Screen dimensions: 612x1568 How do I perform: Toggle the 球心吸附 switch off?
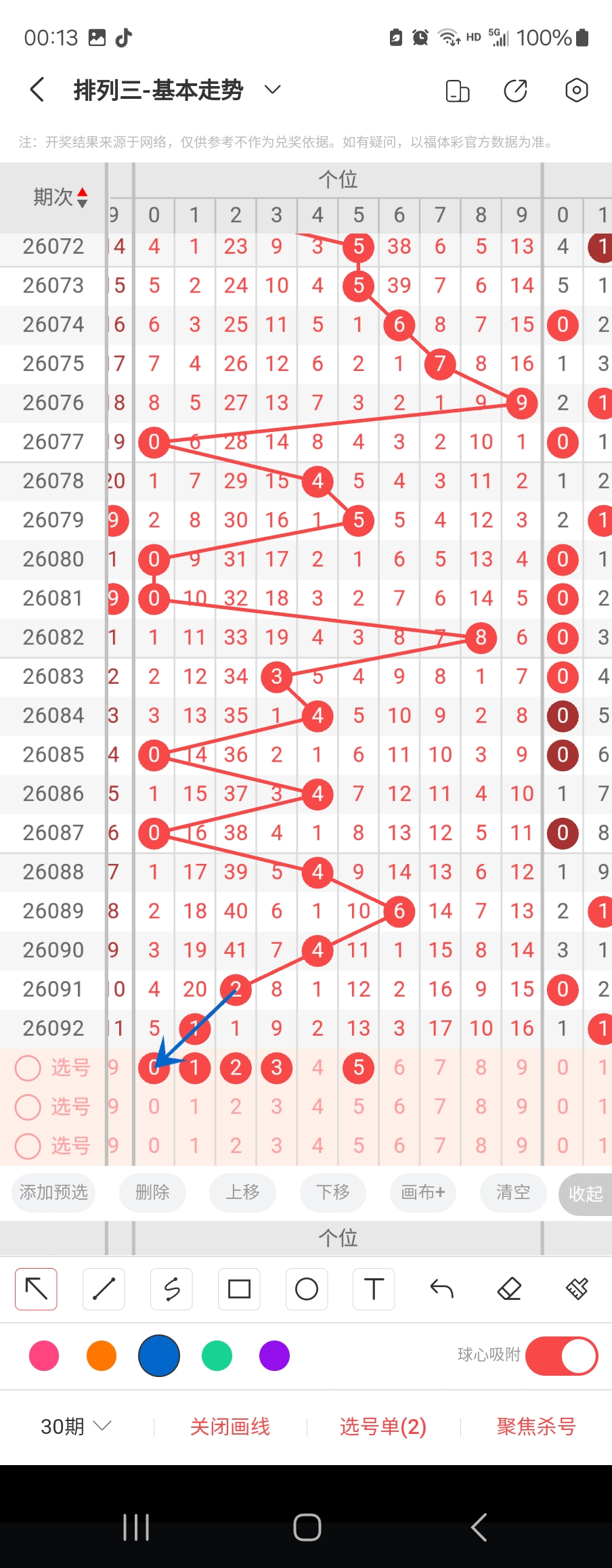pyautogui.click(x=561, y=1356)
